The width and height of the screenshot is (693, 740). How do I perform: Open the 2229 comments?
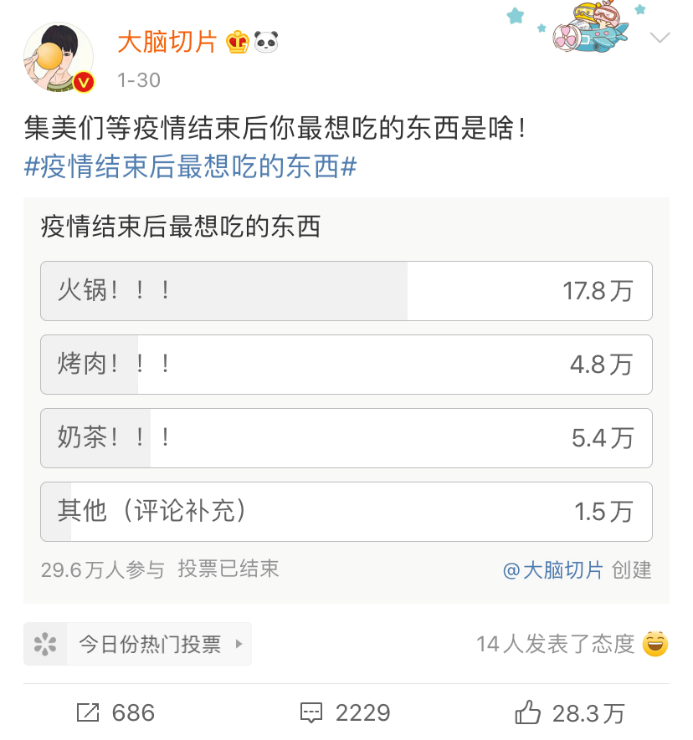[x=346, y=713]
